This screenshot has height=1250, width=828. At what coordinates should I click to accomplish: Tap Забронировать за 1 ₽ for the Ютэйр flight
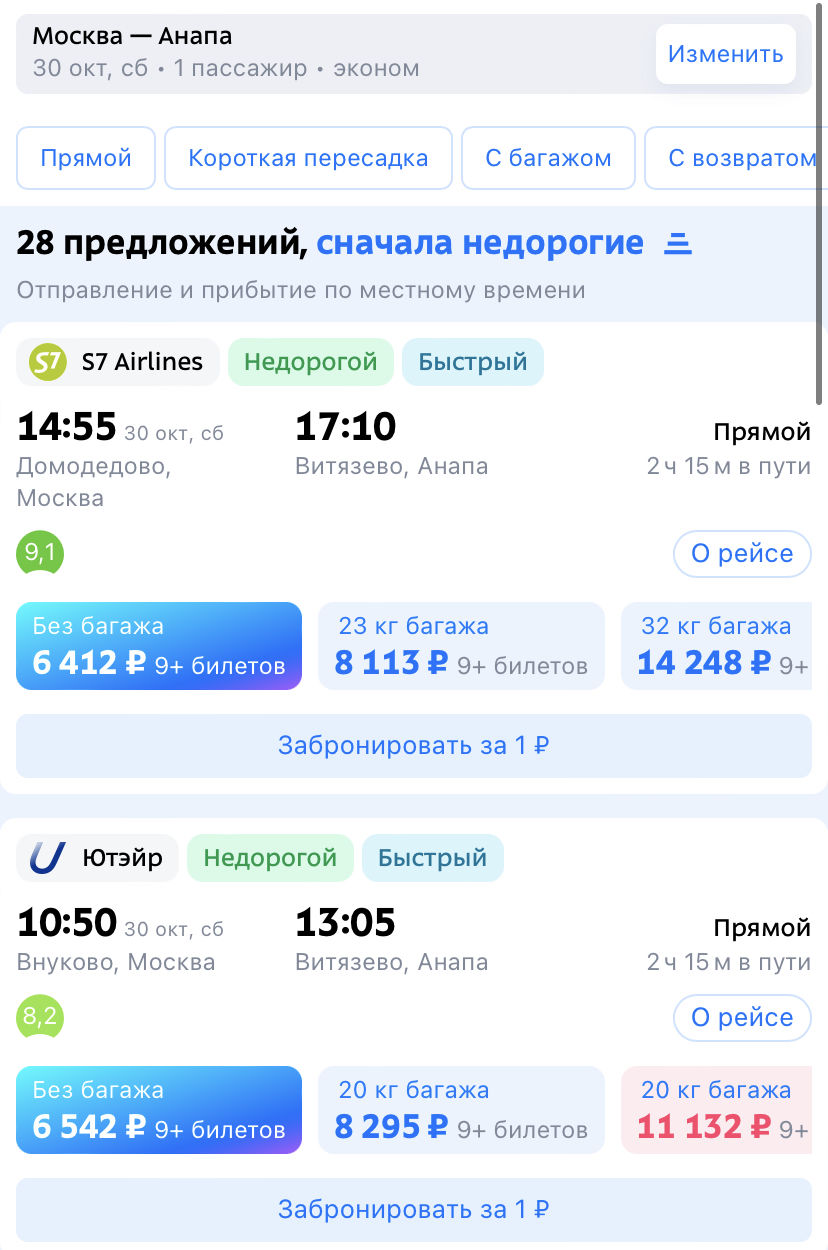click(414, 1210)
